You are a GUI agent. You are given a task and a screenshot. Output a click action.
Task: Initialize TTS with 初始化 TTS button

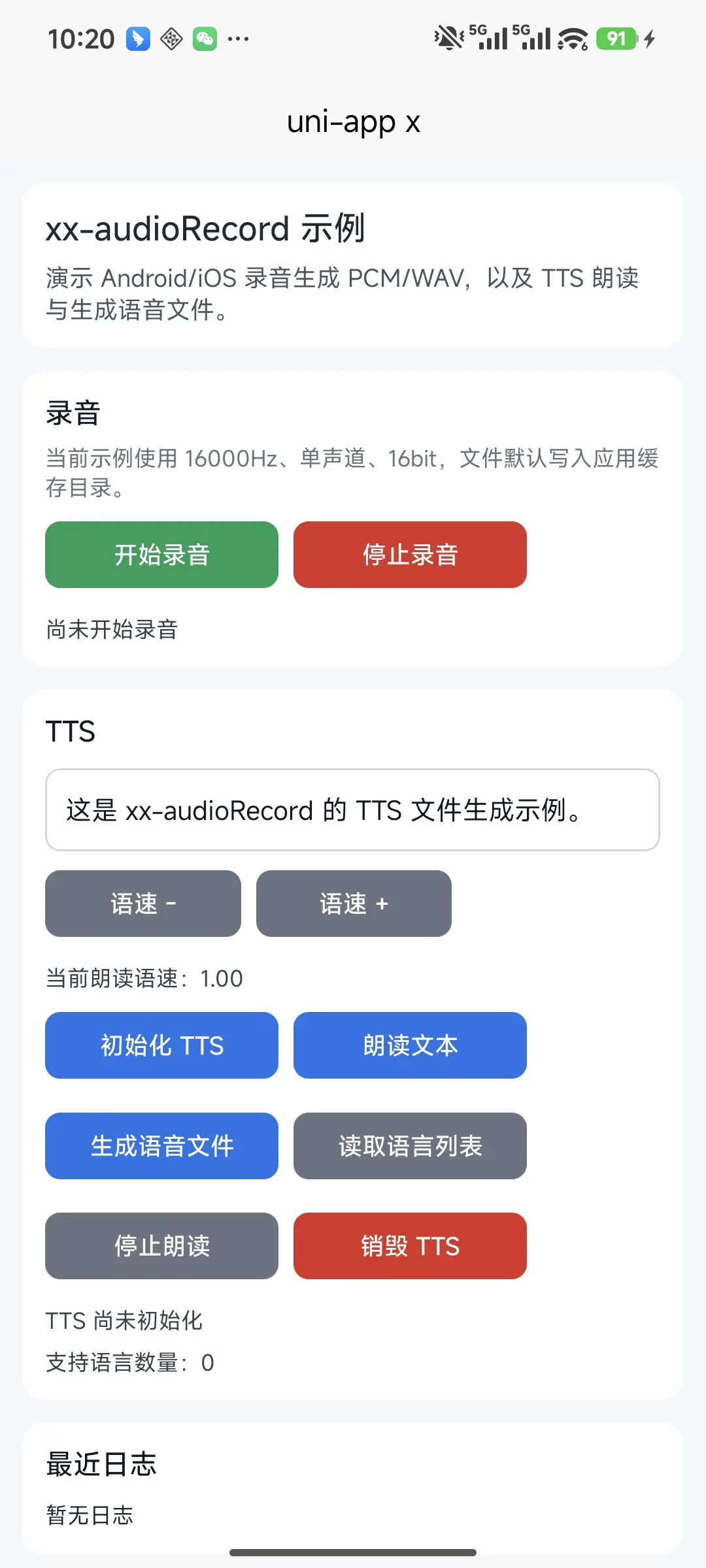pos(161,1045)
